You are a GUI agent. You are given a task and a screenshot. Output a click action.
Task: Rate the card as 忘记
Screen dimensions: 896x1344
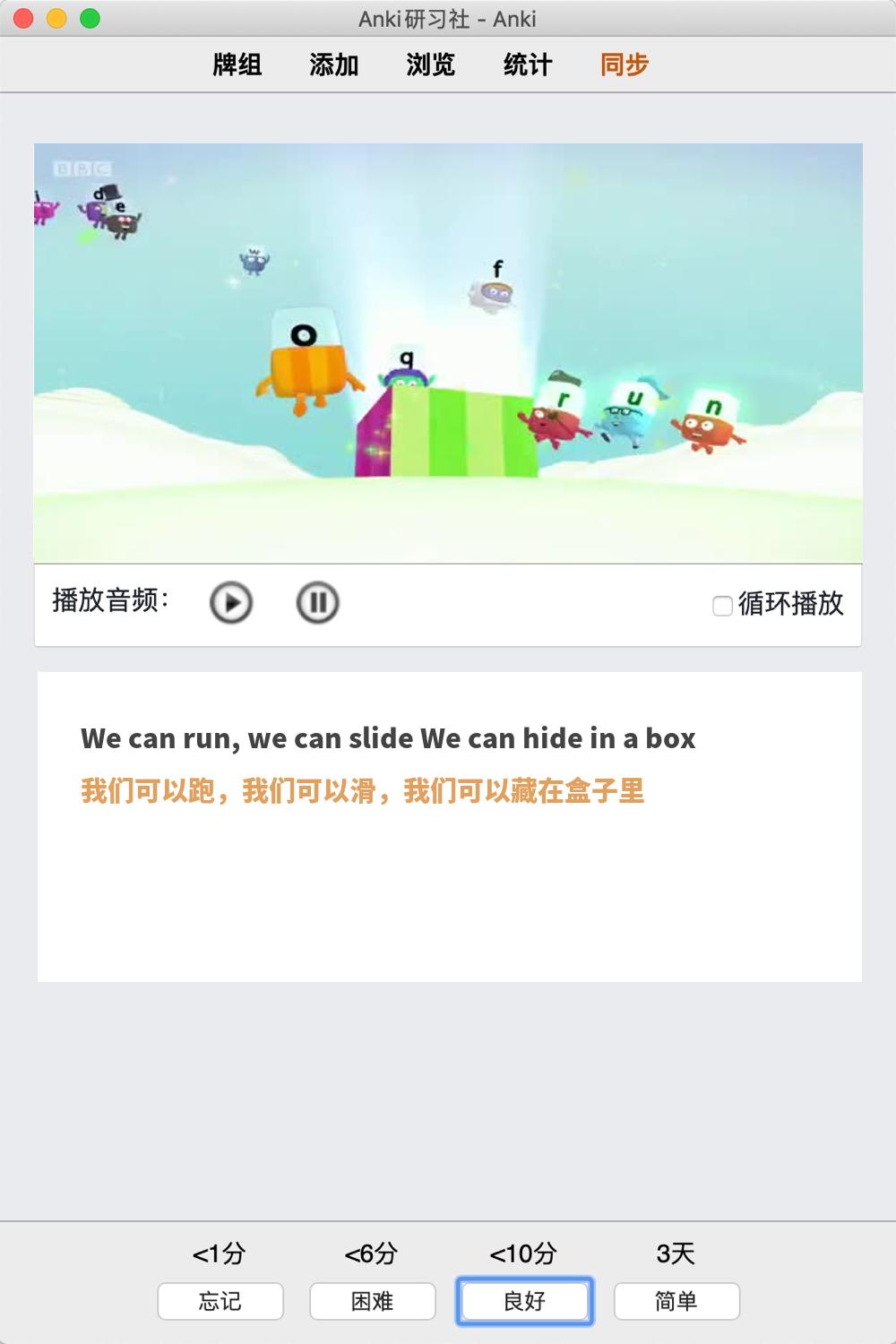point(220,1301)
